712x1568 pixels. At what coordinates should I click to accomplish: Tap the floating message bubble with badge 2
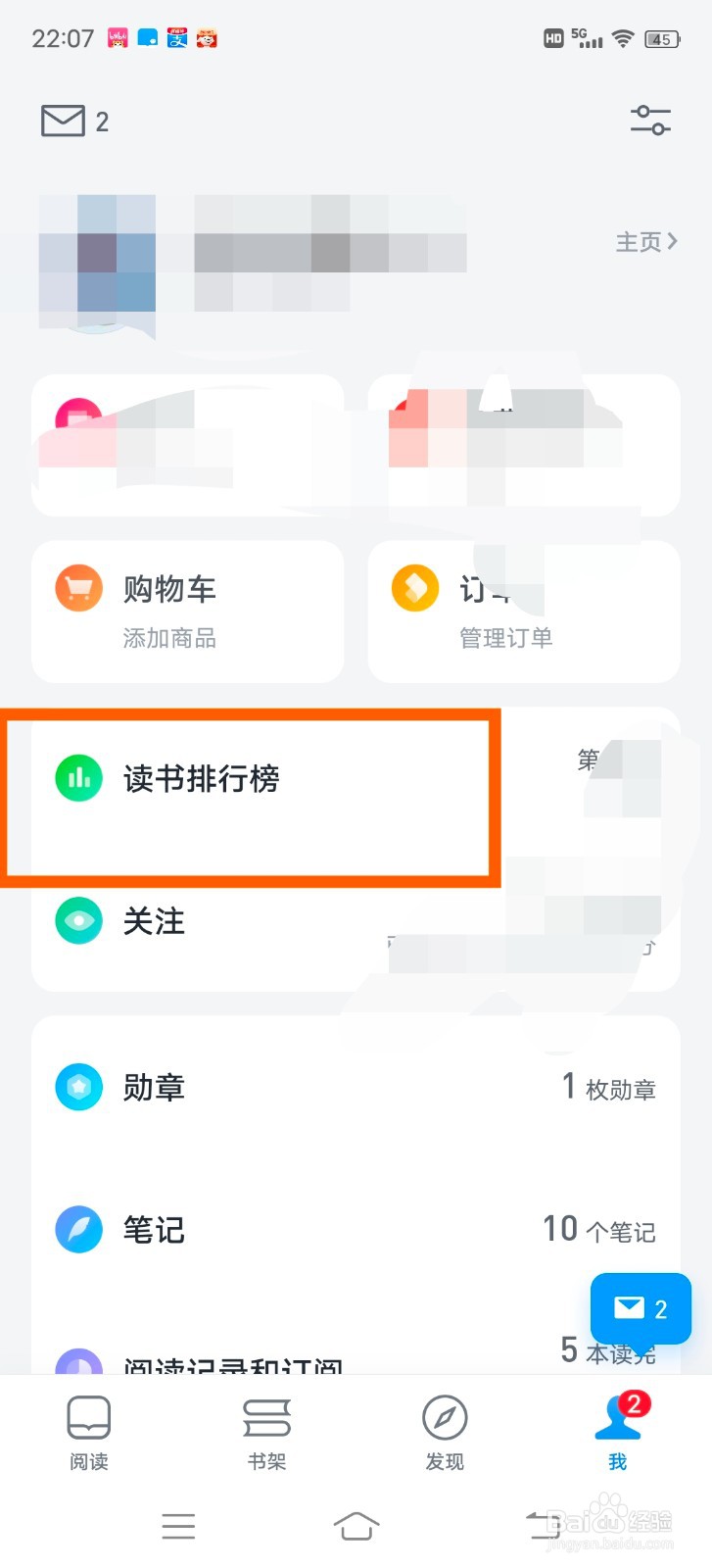pos(641,1308)
